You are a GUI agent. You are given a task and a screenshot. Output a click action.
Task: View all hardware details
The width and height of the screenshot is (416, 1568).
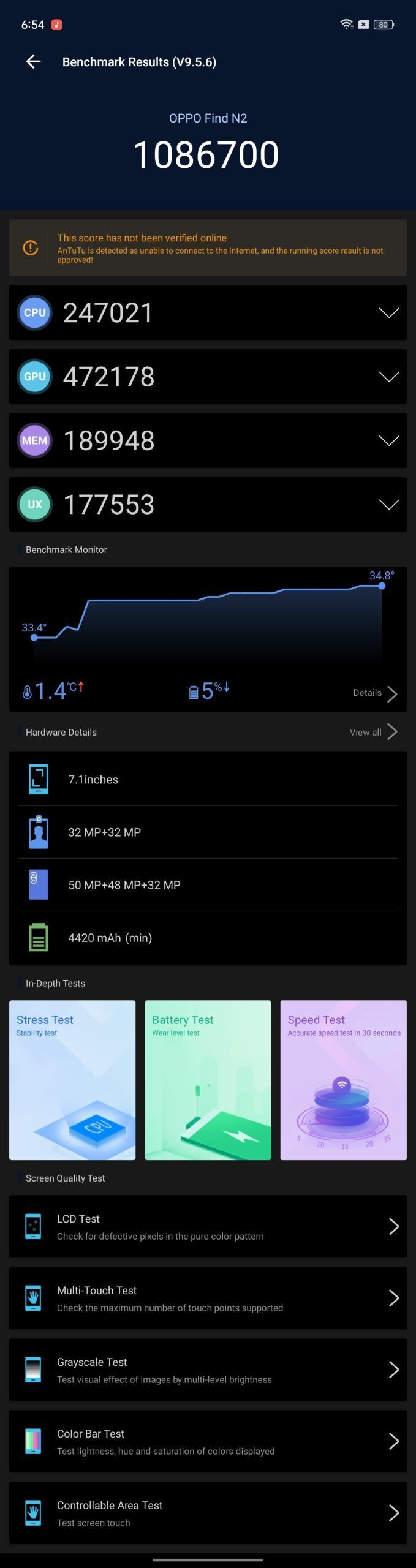click(x=373, y=732)
